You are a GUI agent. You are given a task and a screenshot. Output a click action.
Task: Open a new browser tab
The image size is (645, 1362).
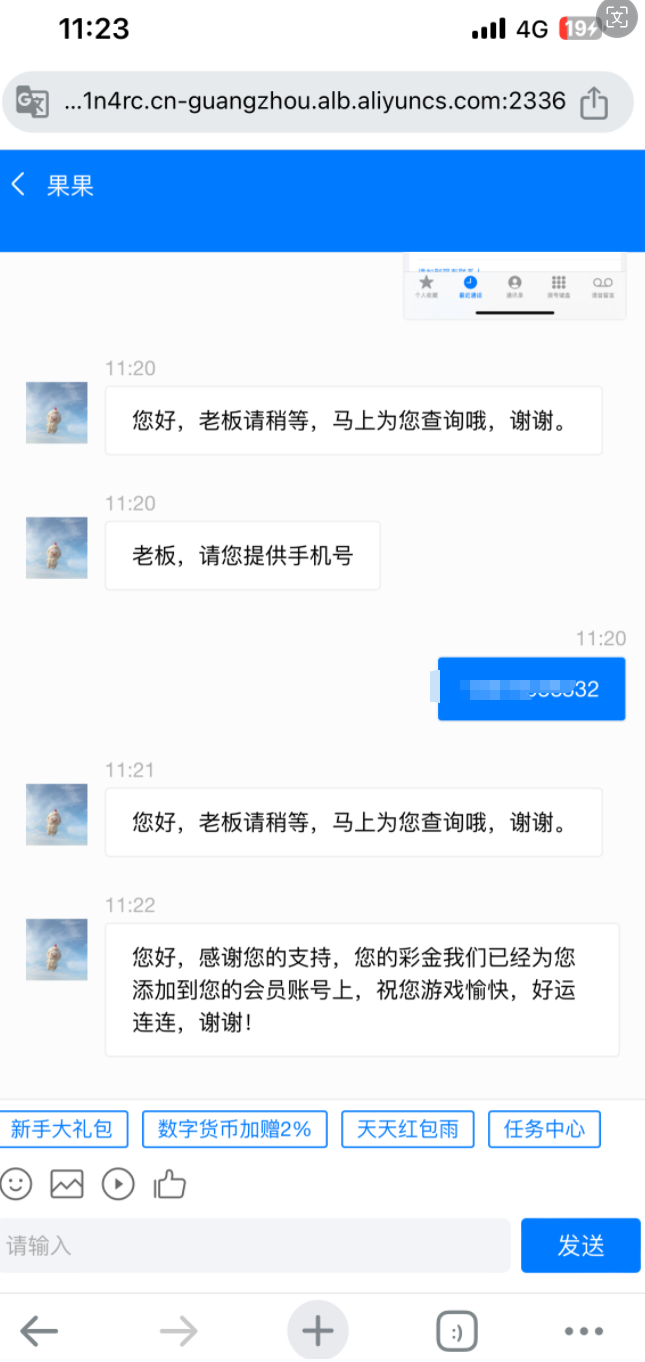[317, 1331]
